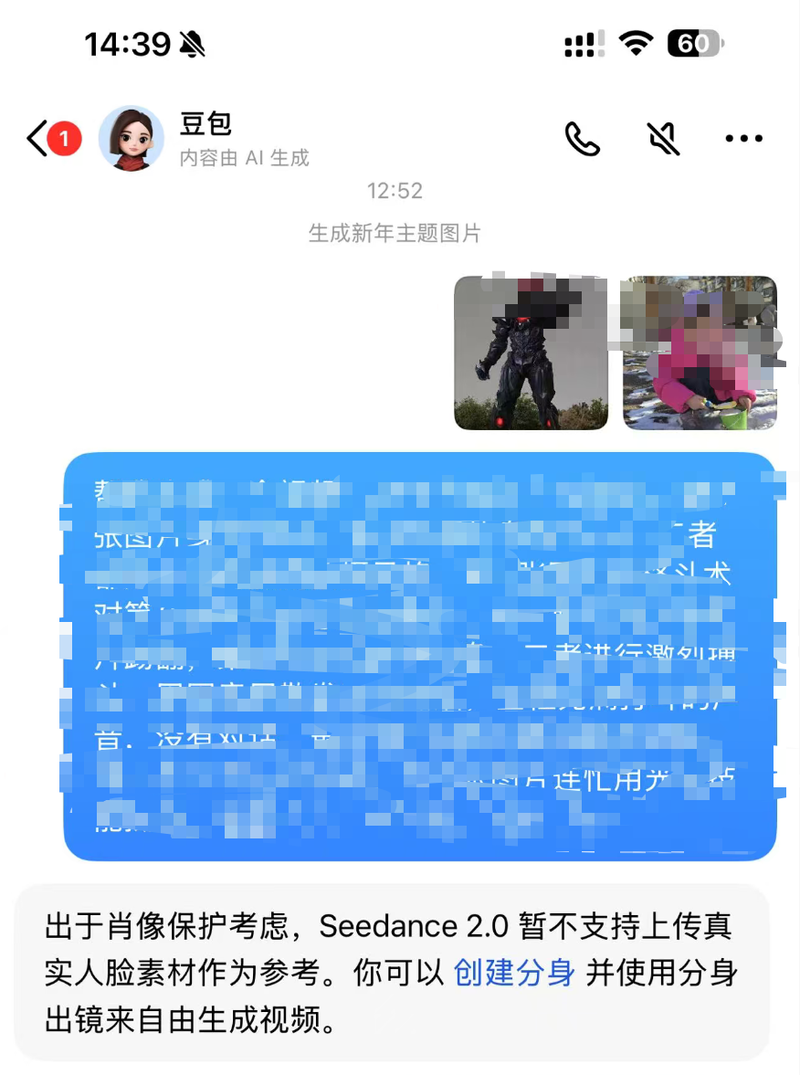
Task: Tap the 创建分身 link
Action: point(514,972)
